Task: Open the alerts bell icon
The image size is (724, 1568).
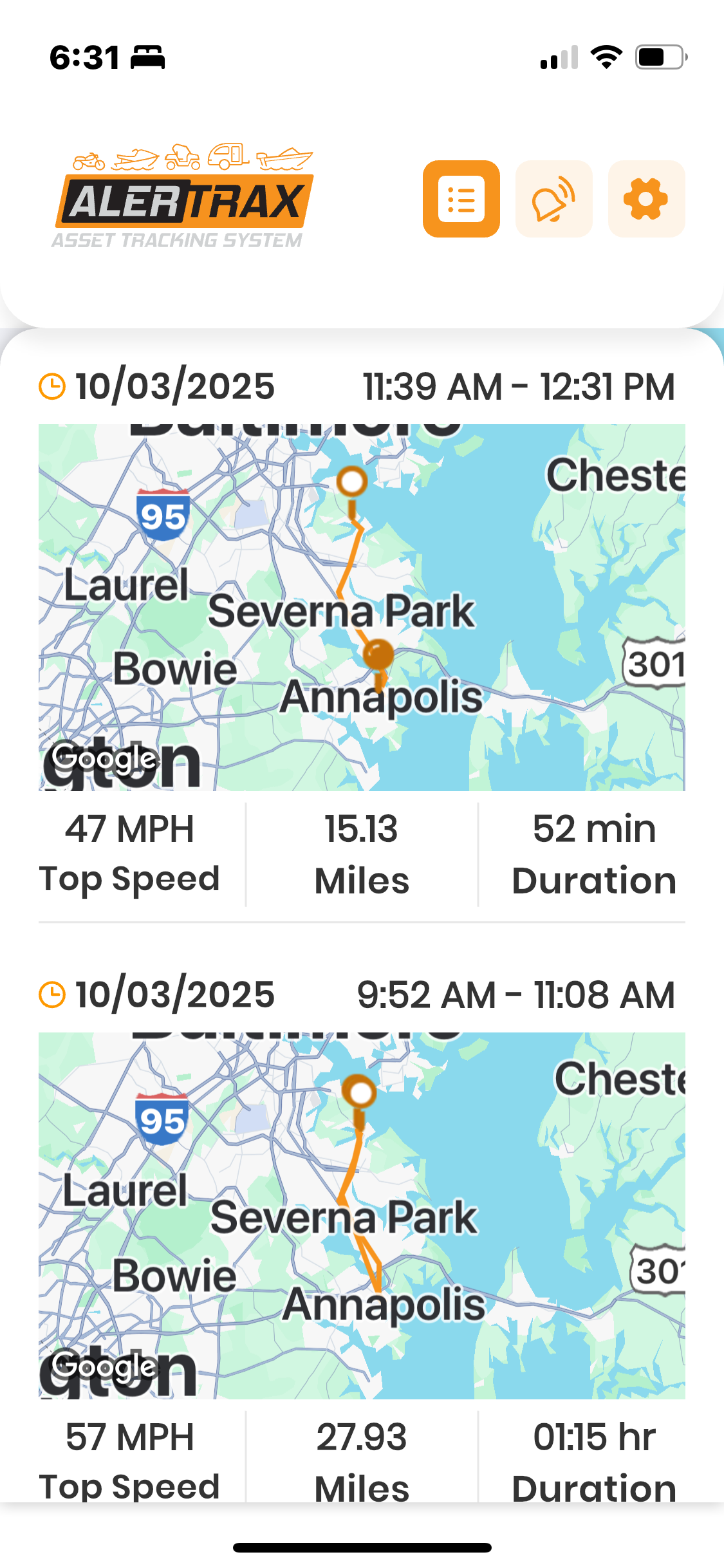Action: point(553,199)
